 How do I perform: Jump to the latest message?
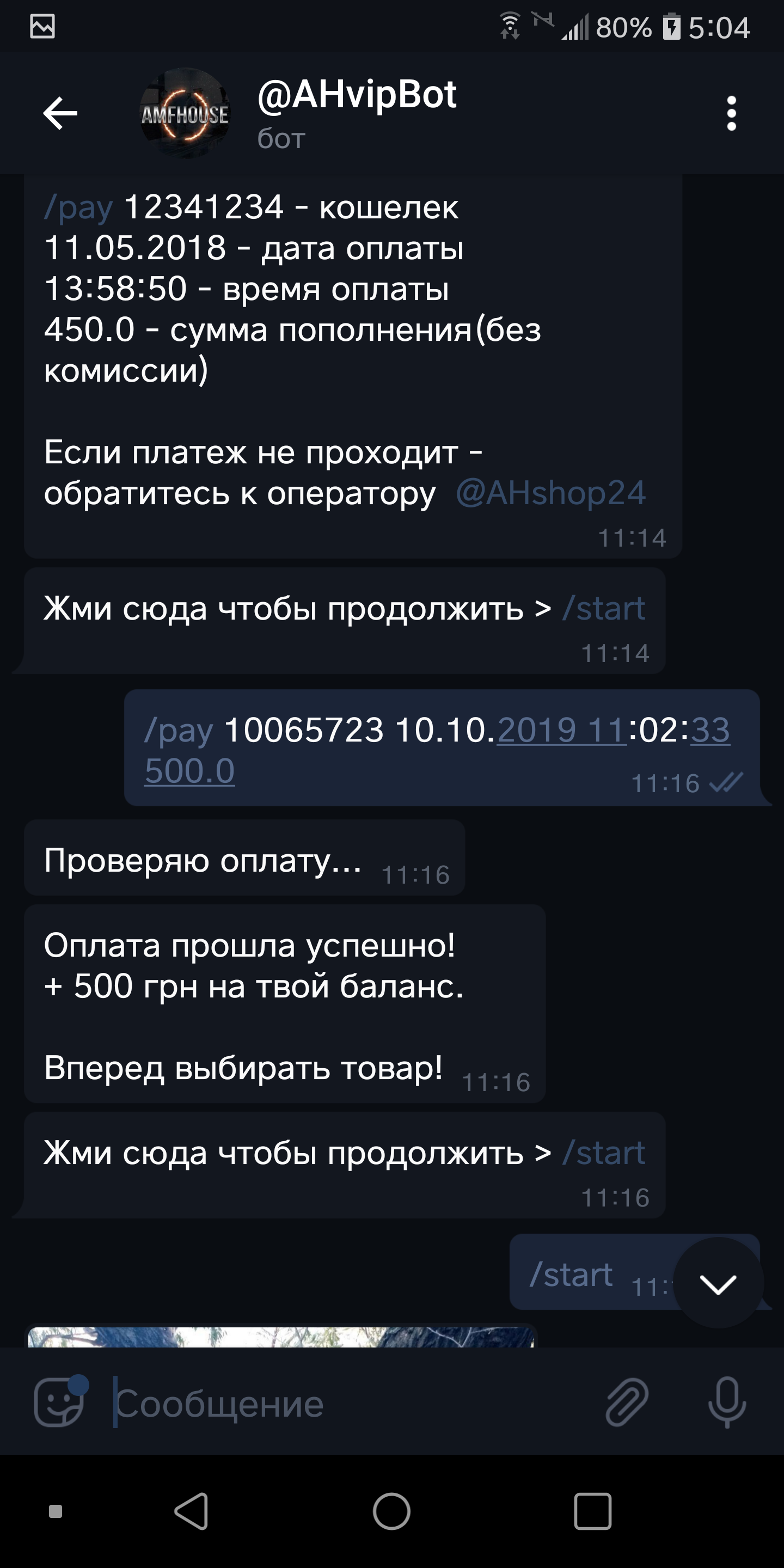tap(718, 1284)
